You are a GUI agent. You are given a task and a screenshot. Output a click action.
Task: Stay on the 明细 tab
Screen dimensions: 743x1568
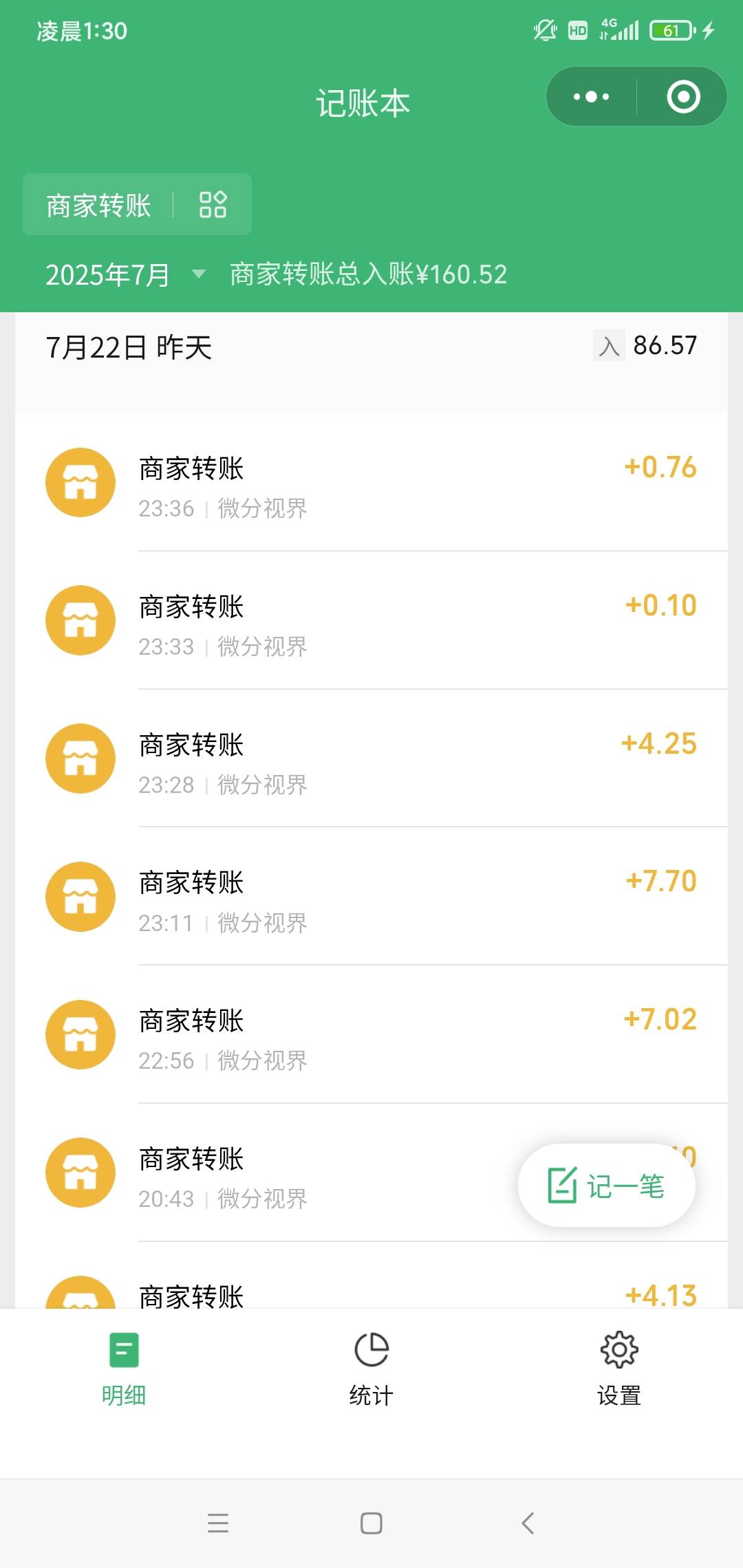coord(124,1370)
